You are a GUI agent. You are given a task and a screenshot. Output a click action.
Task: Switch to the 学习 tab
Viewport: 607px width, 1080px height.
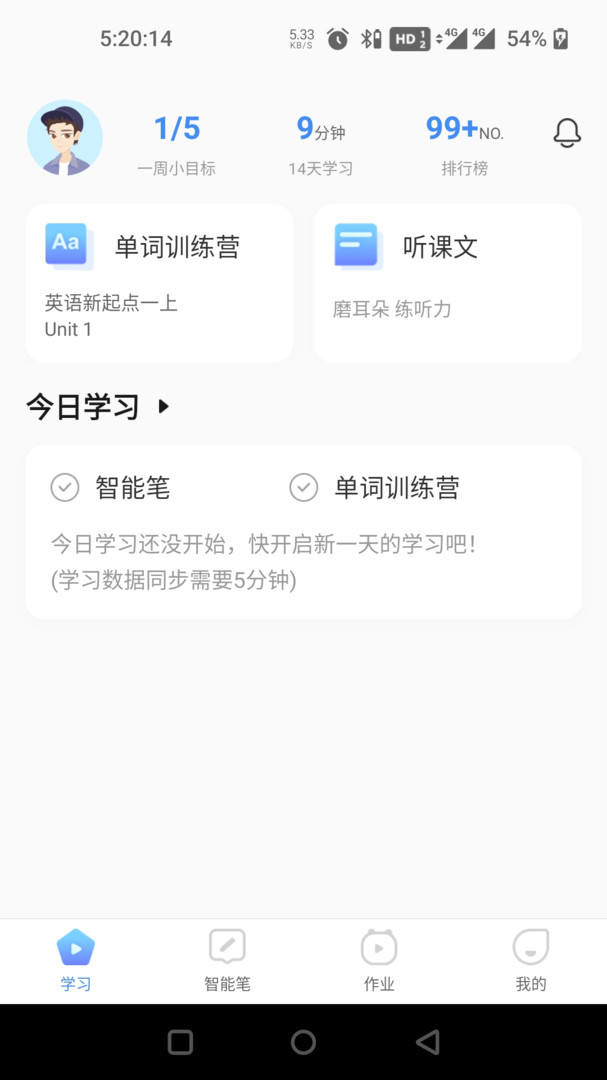pos(76,961)
